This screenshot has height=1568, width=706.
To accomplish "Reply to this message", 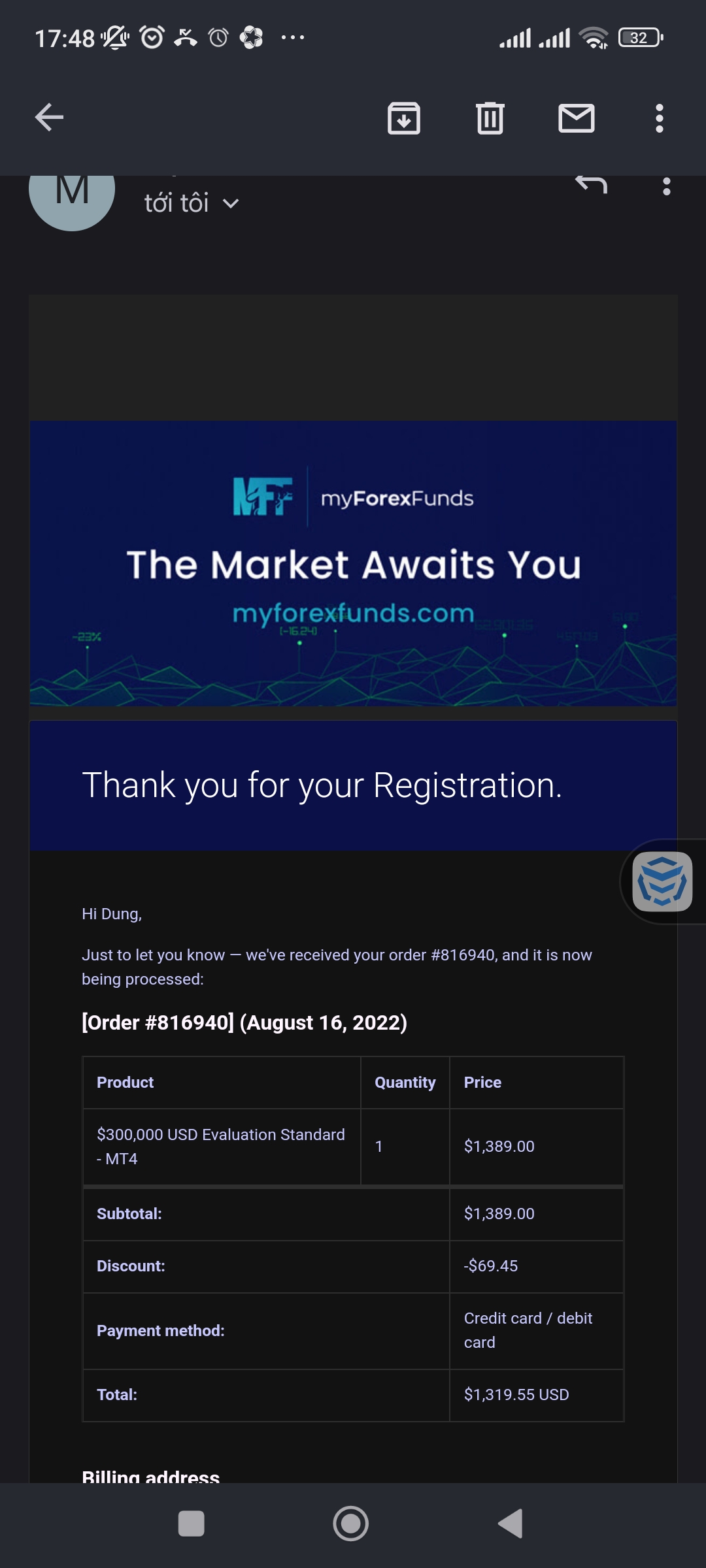I will click(x=592, y=185).
